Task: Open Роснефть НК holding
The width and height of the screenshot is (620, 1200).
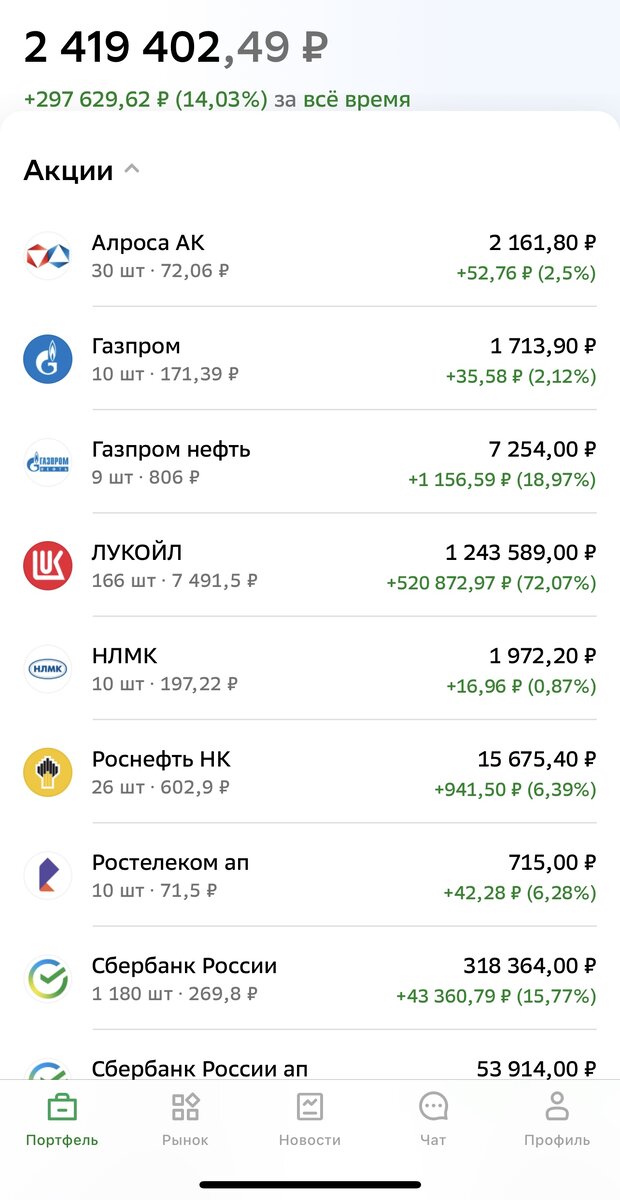Action: tap(310, 772)
